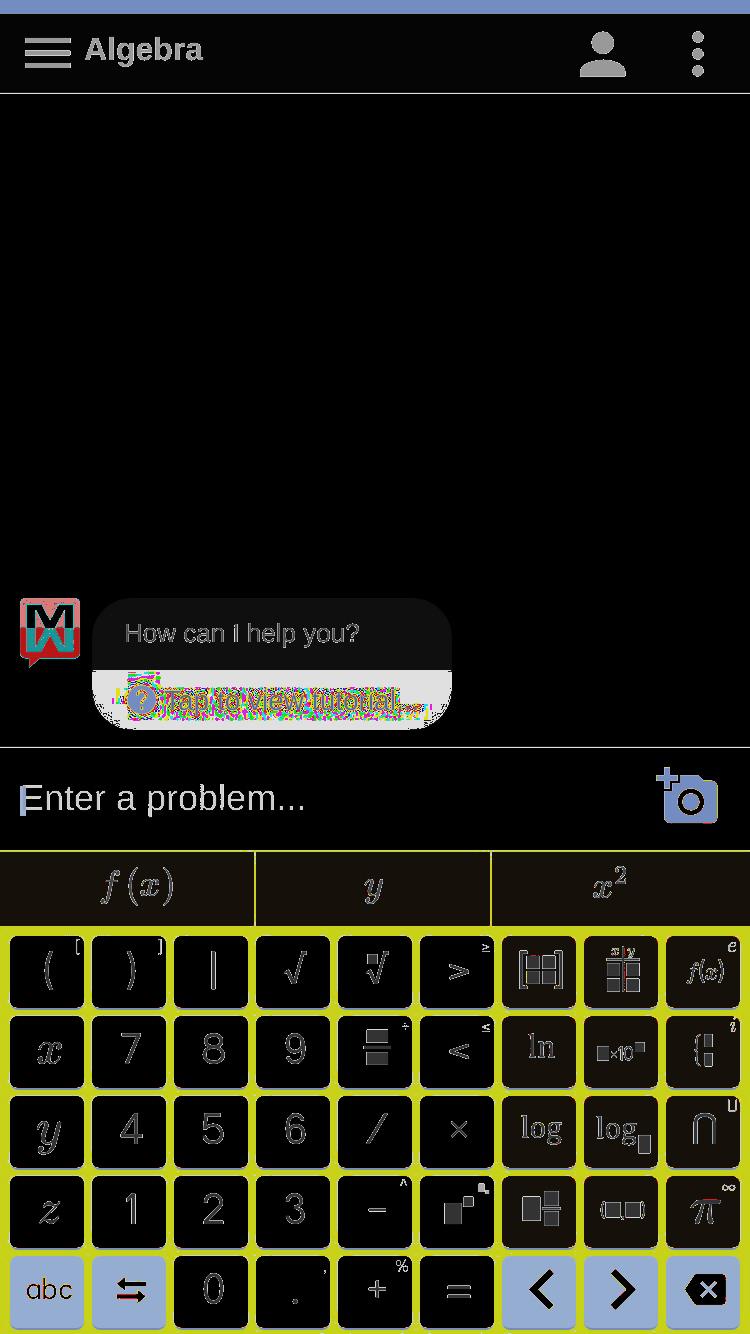Open the user account profile icon
The image size is (750, 1334).
point(603,54)
